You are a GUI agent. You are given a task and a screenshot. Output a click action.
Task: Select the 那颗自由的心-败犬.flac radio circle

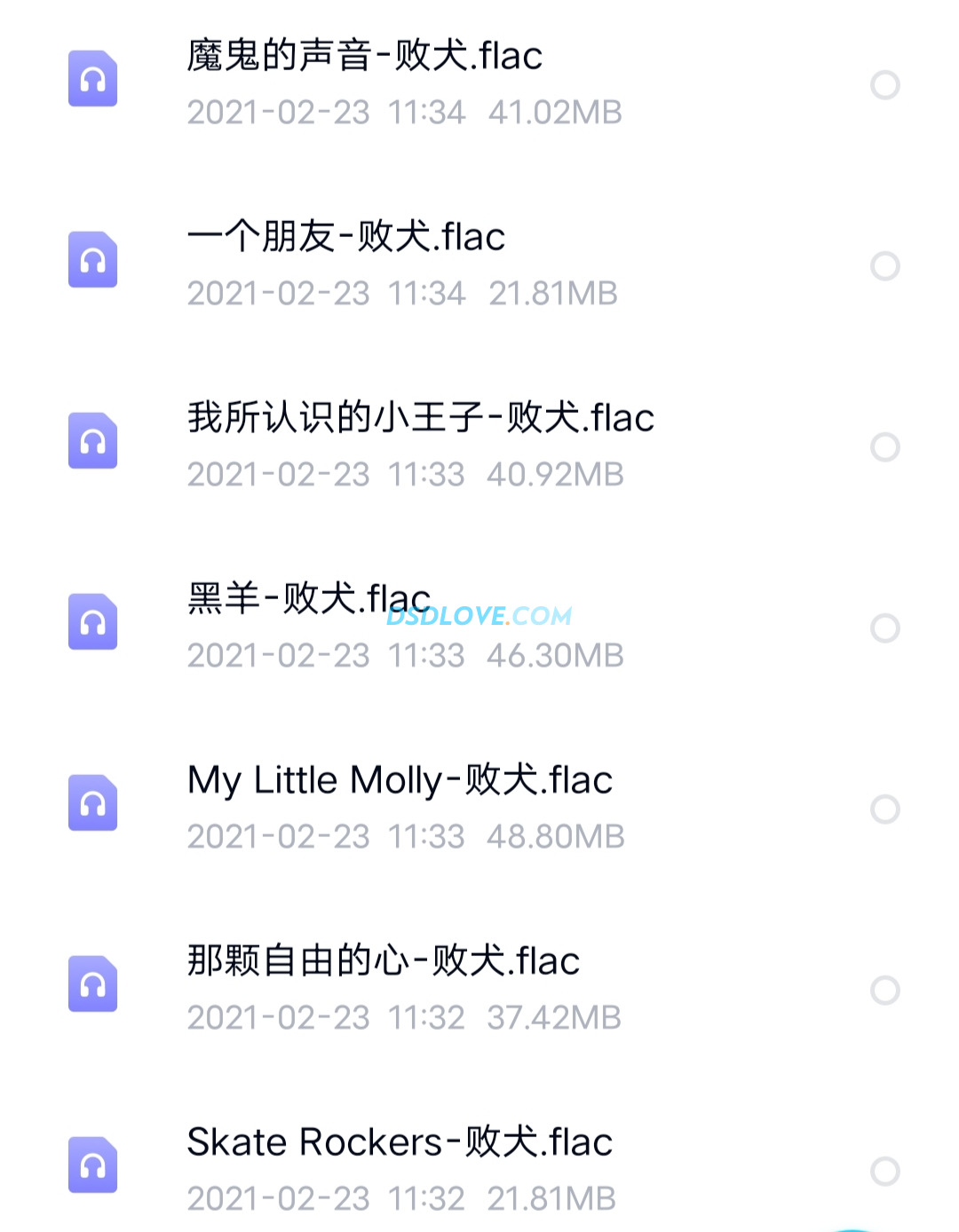point(884,991)
